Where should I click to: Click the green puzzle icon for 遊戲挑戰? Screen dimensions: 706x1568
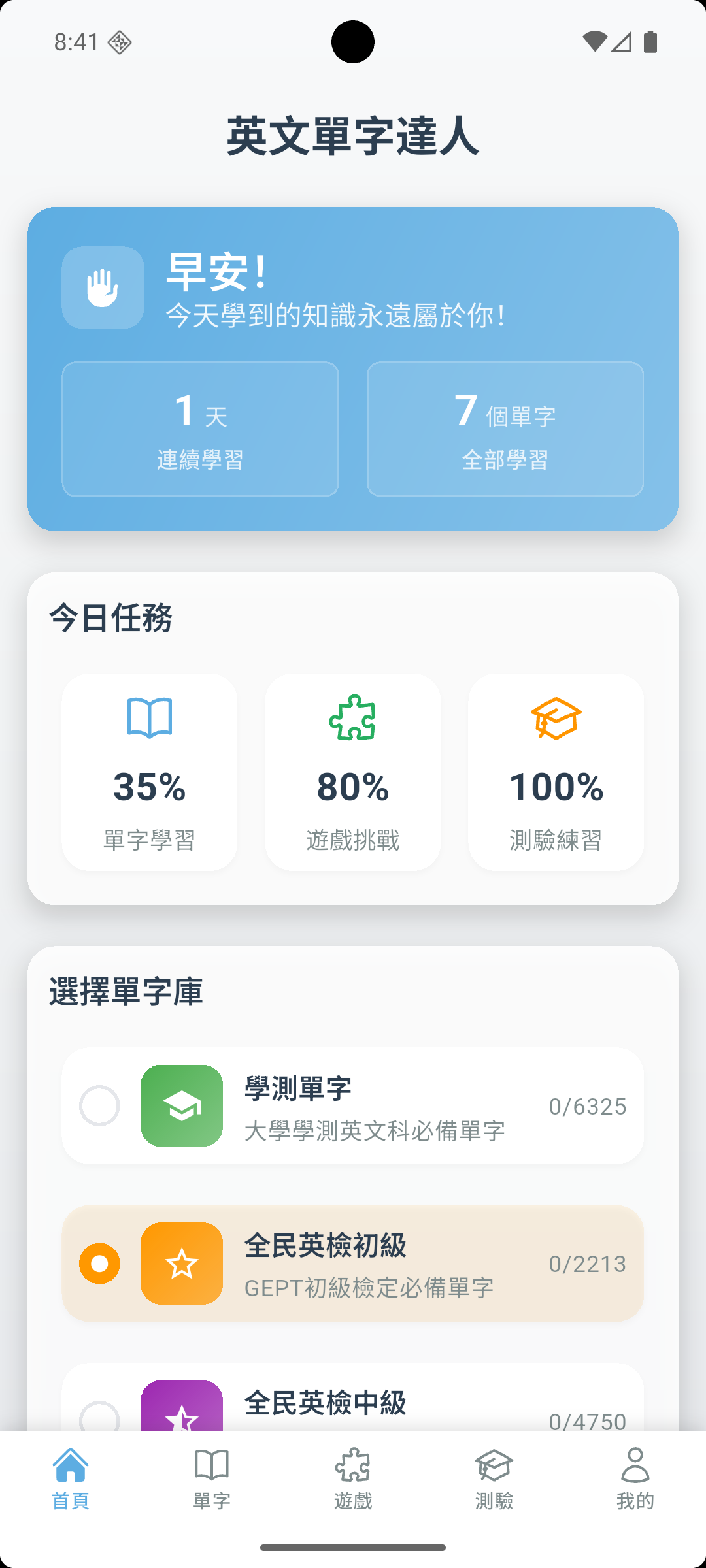pos(352,719)
